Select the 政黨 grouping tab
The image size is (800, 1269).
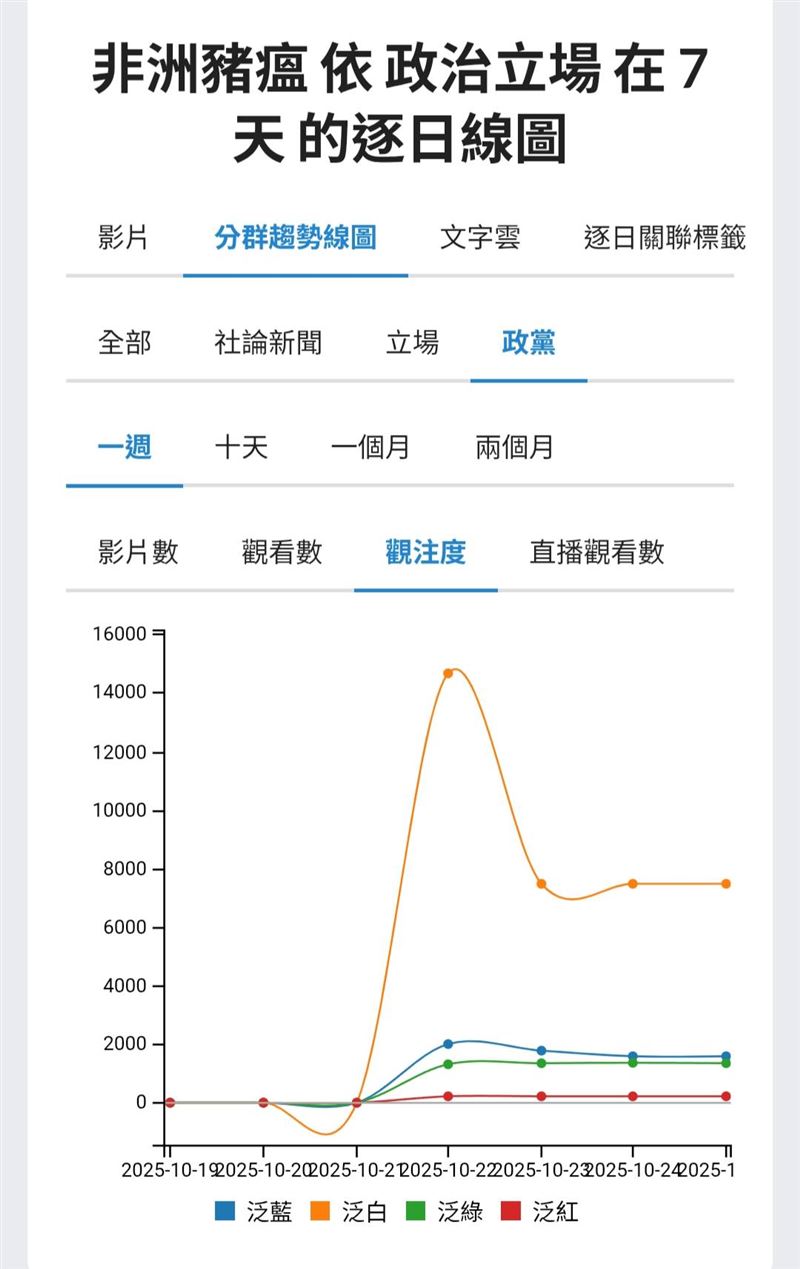528,343
